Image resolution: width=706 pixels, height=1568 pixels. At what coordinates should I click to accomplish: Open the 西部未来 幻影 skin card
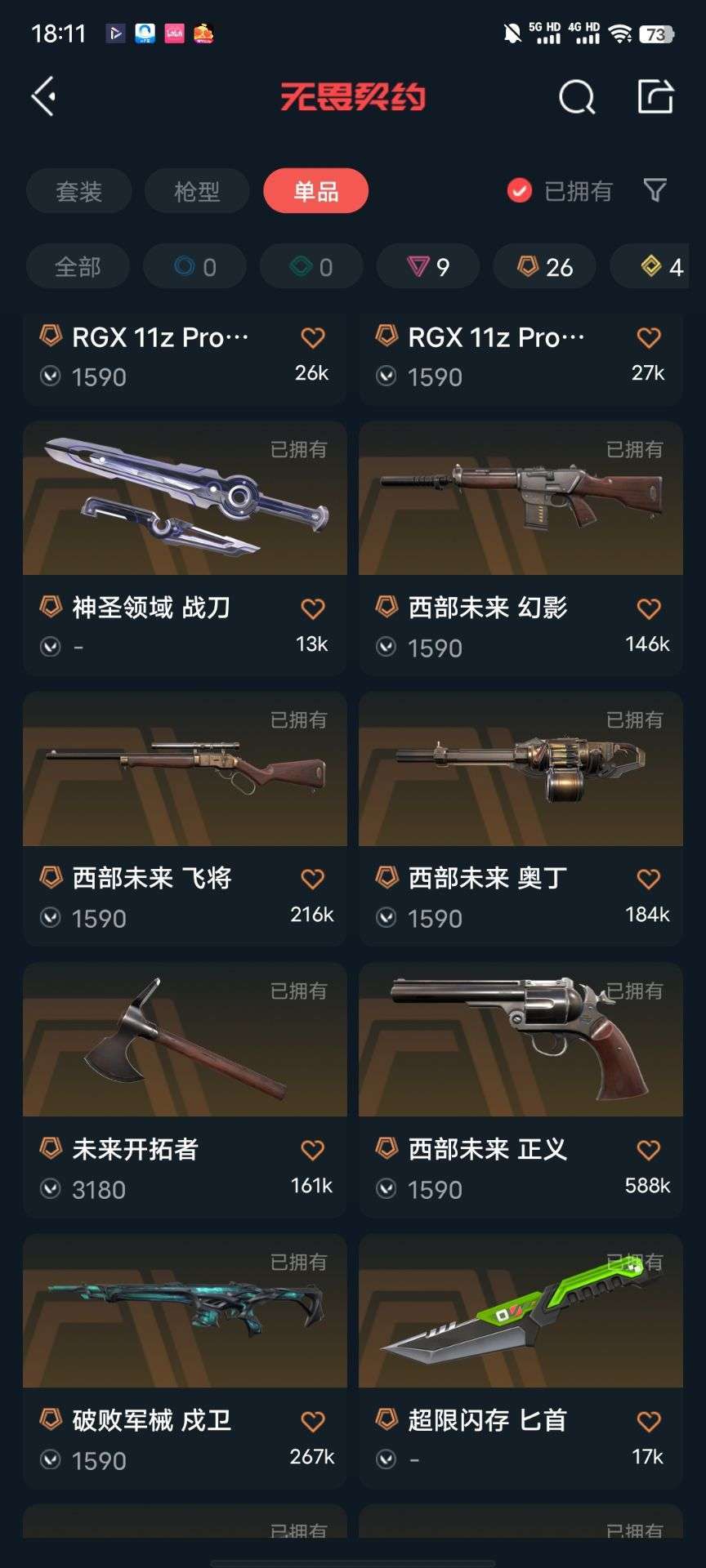point(521,548)
